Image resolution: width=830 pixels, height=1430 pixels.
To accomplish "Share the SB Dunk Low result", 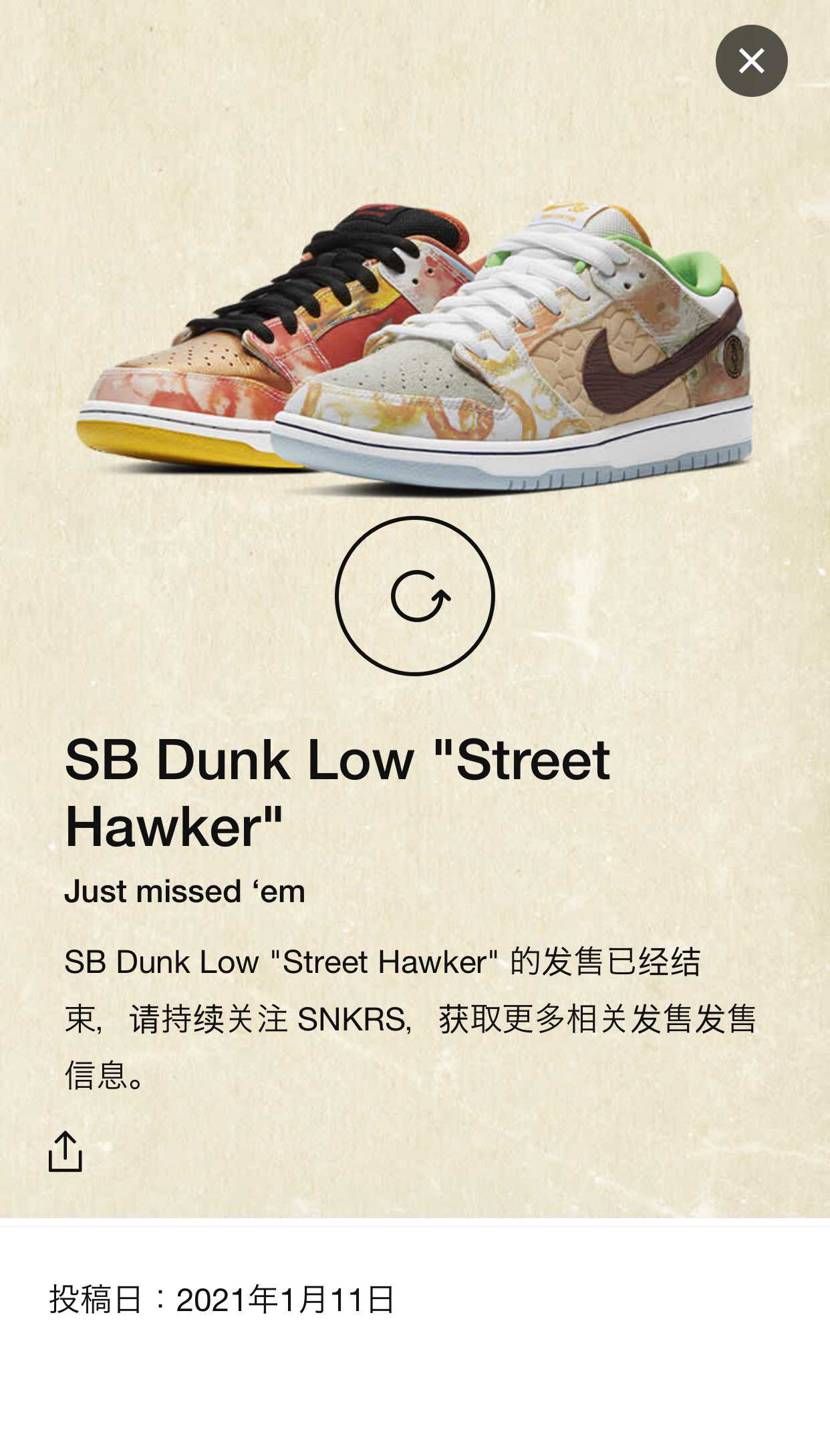I will 65,1151.
